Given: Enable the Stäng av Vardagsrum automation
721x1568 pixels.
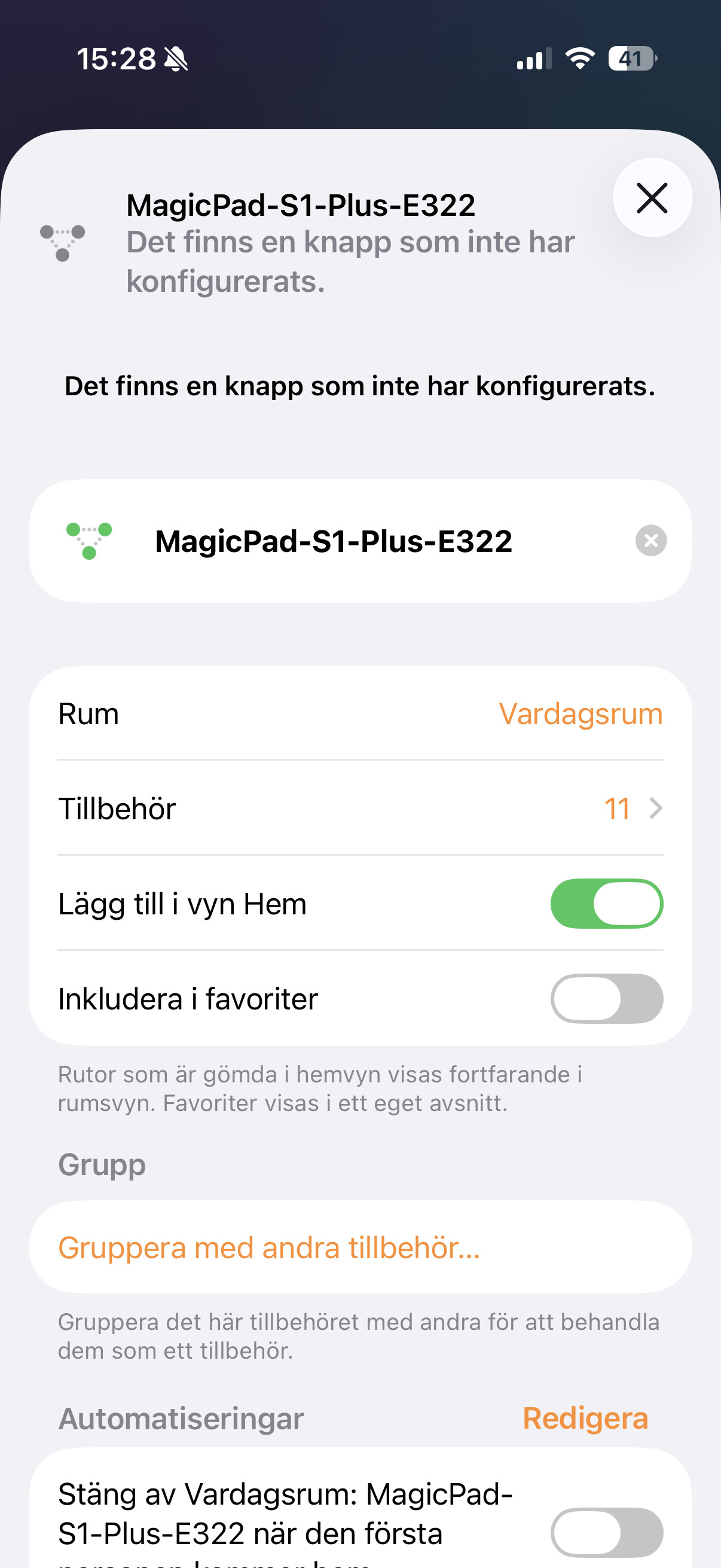Looking at the screenshot, I should pyautogui.click(x=606, y=1532).
